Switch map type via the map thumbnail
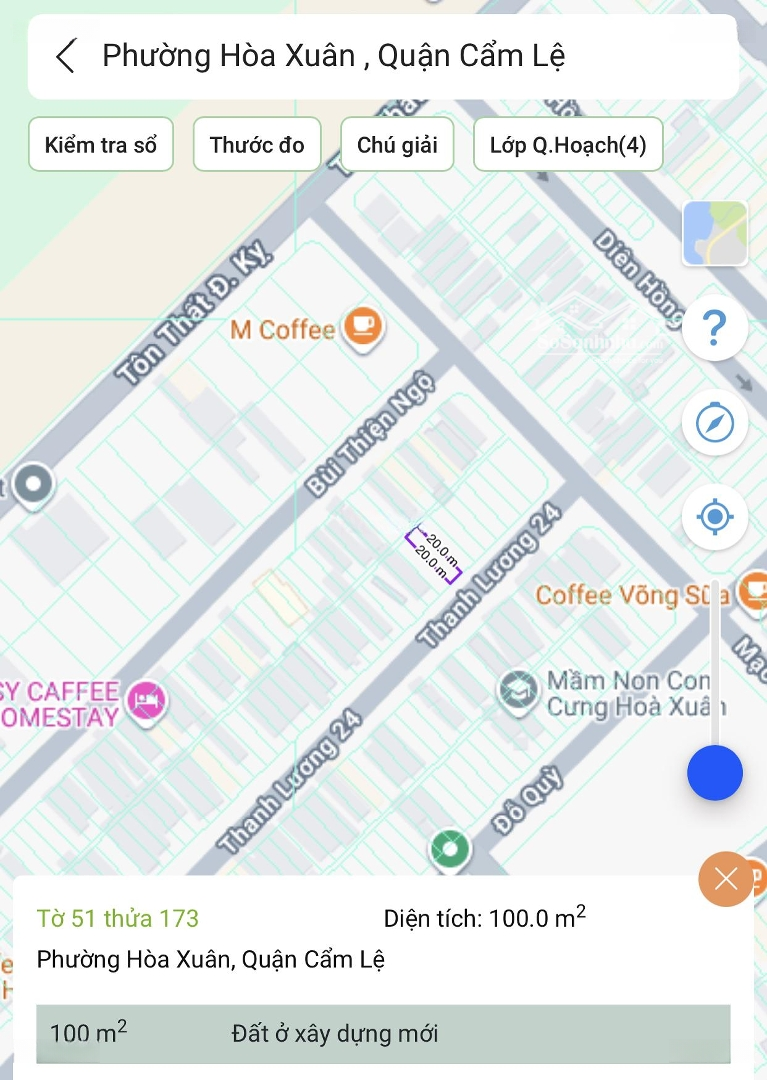Viewport: 767px width, 1080px height. coord(715,233)
